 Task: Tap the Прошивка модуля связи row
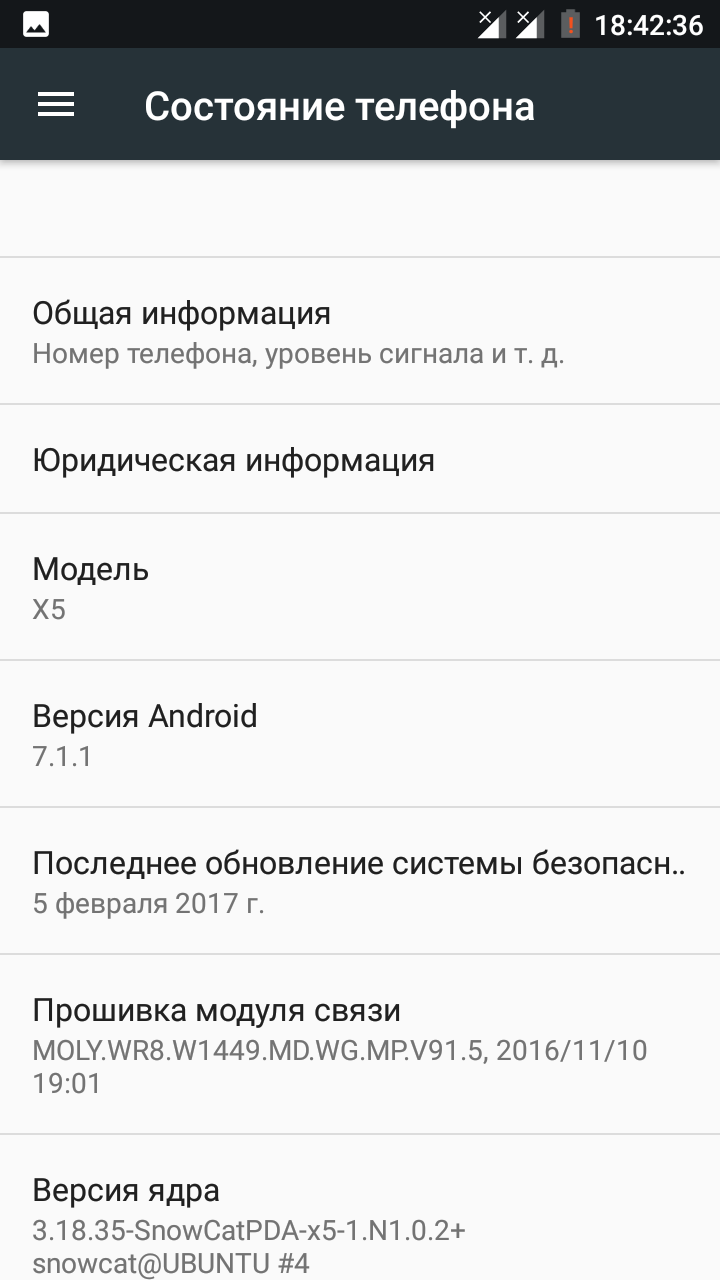point(360,1044)
